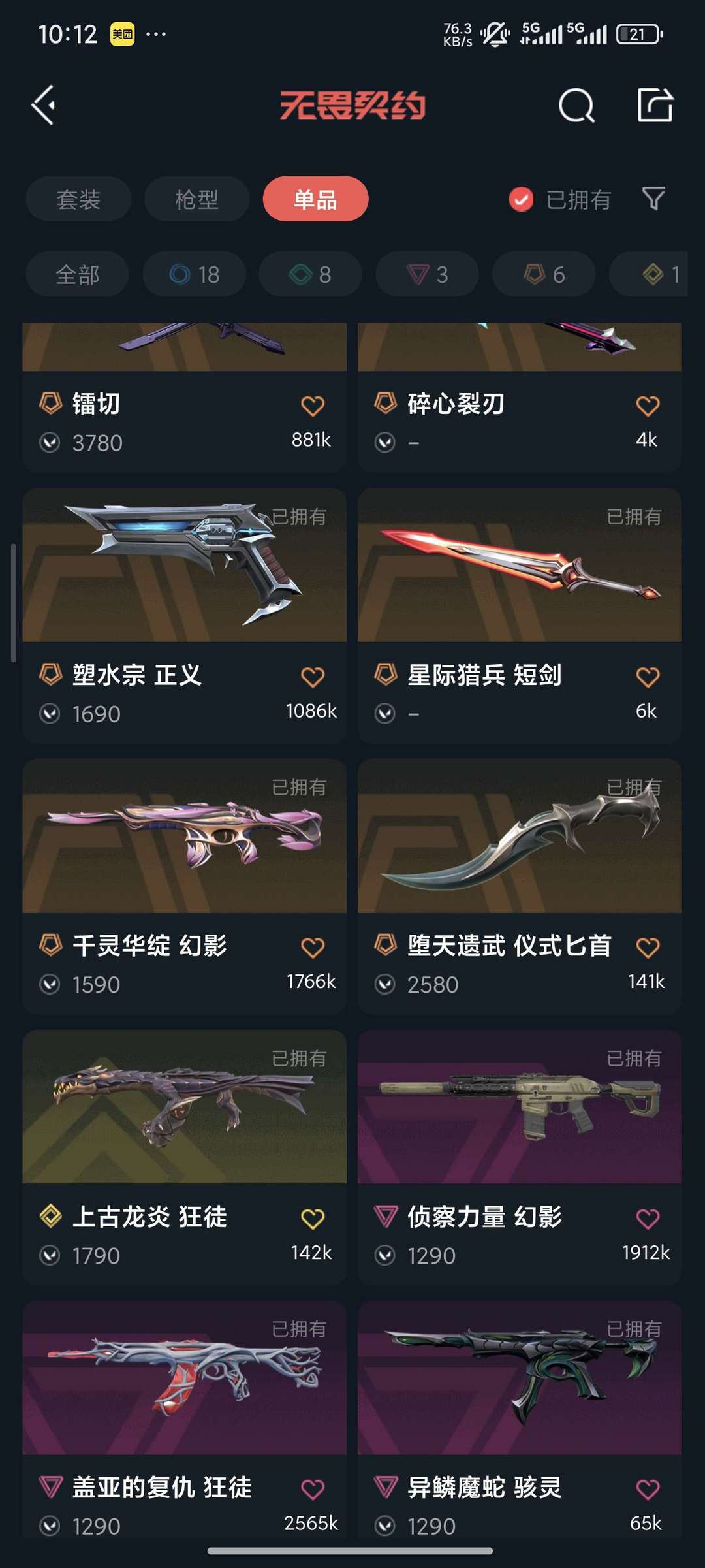
Task: Uncheck the 已拥有 checkbox
Action: pyautogui.click(x=521, y=200)
